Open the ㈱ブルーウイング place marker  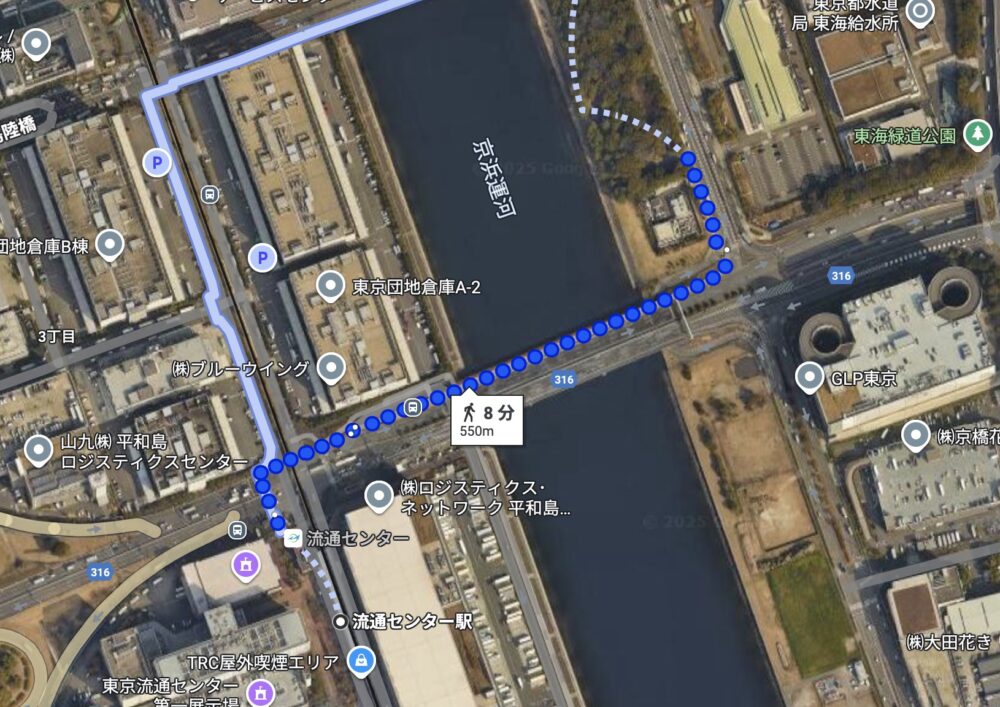pyautogui.click(x=329, y=368)
